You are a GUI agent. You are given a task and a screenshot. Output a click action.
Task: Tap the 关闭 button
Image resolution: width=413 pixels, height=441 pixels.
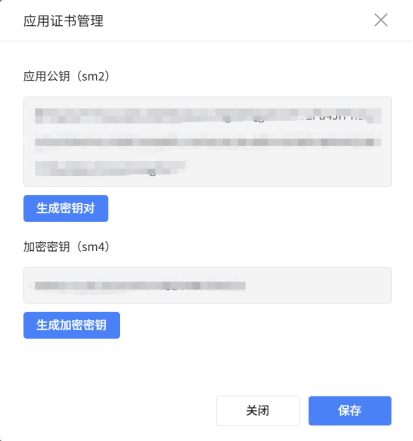(258, 411)
